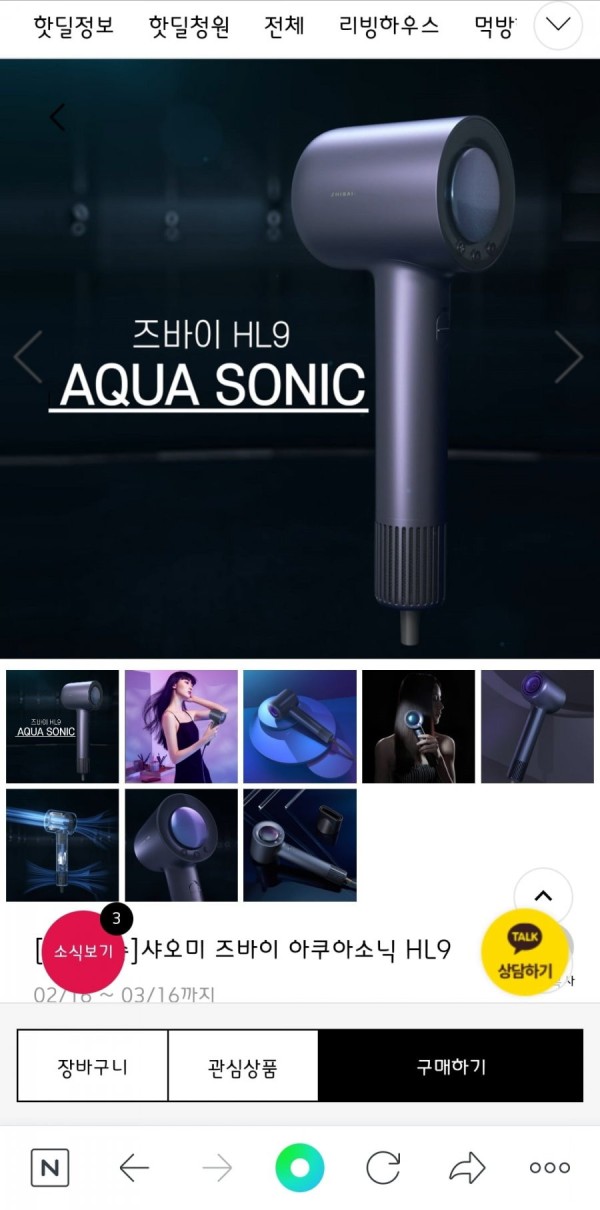The height and width of the screenshot is (1210, 600).
Task: Go back using the top-left arrow
Action: [x=57, y=117]
